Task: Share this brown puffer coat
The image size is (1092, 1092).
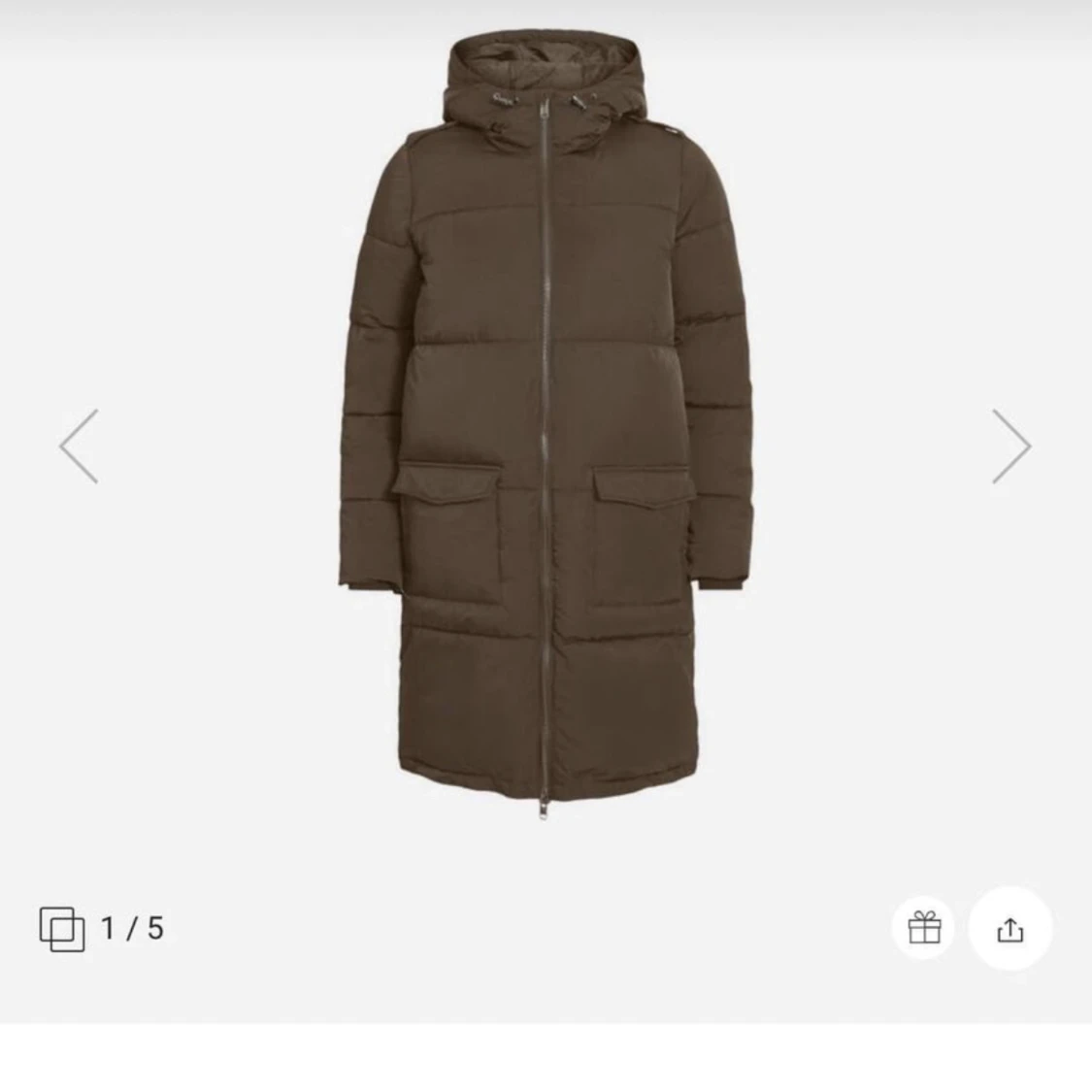Action: click(1009, 929)
